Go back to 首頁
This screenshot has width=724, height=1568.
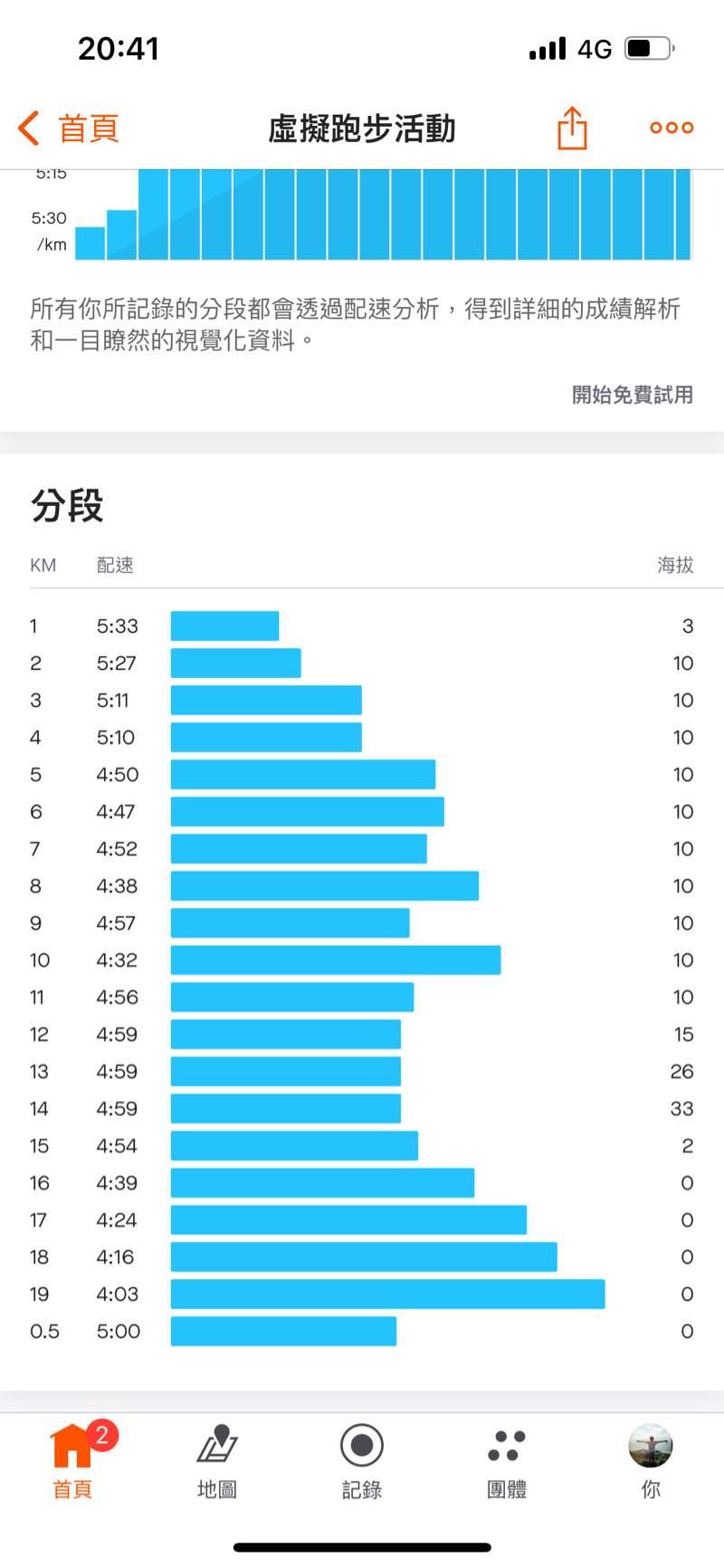(69, 129)
